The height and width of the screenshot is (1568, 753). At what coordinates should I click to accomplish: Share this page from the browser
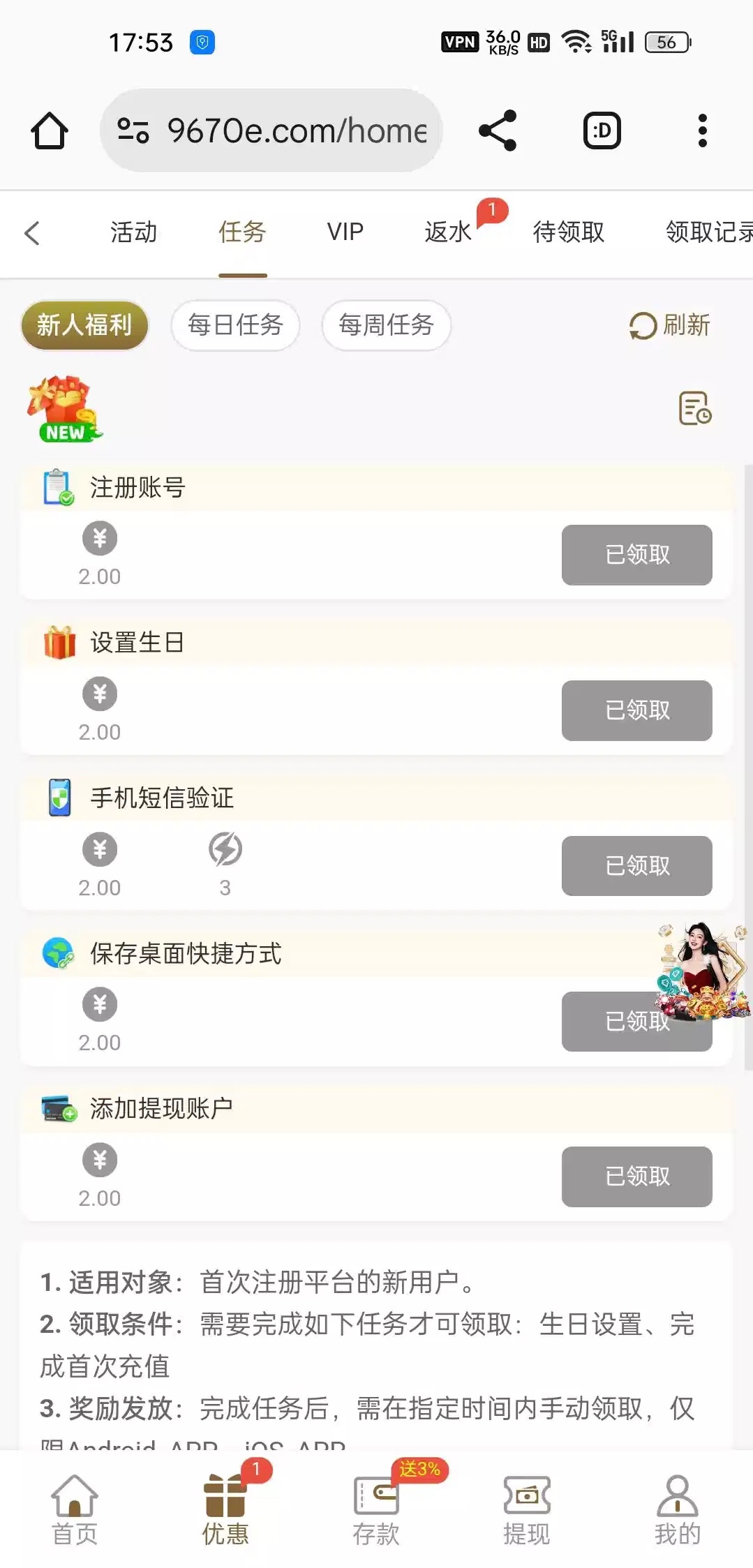click(498, 130)
